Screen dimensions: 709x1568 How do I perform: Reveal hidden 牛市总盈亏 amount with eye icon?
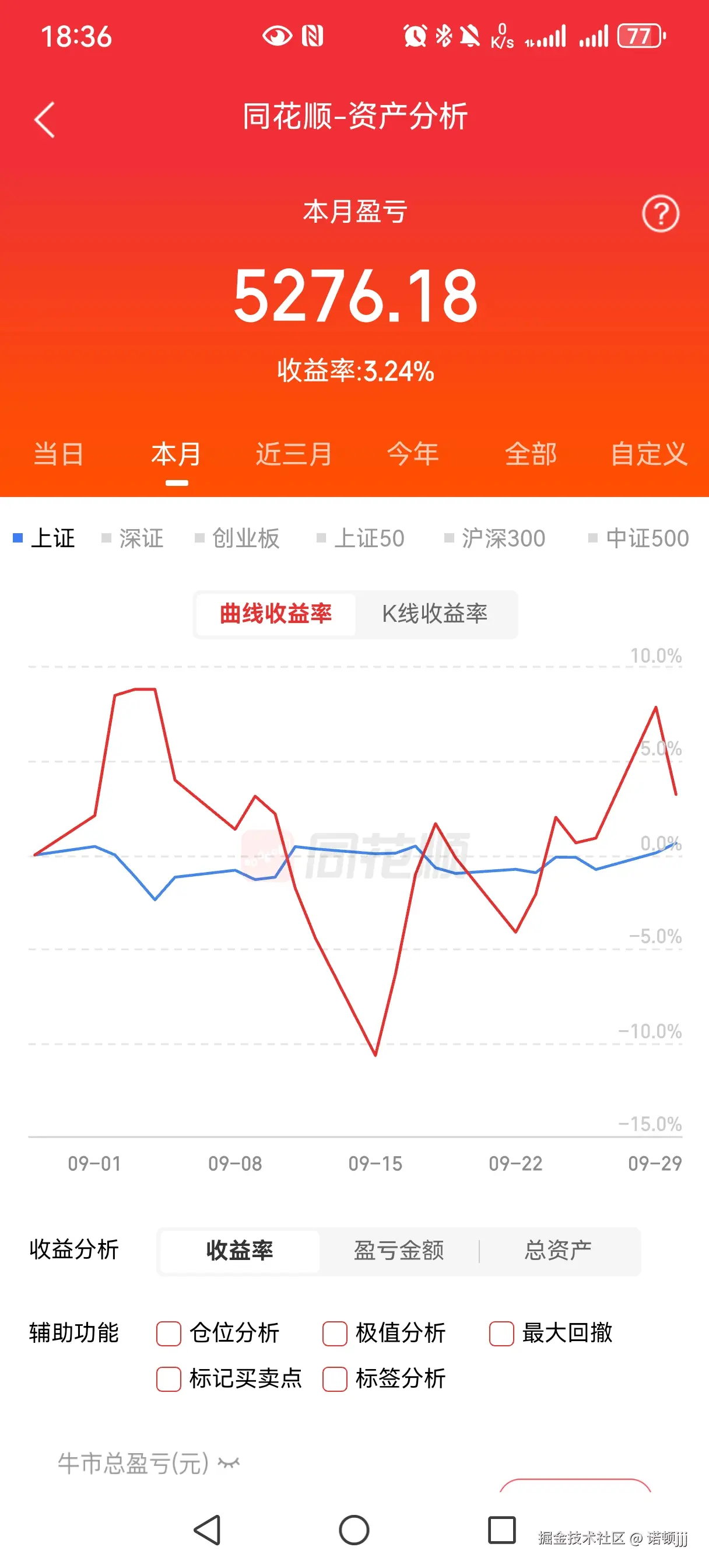(x=229, y=1462)
